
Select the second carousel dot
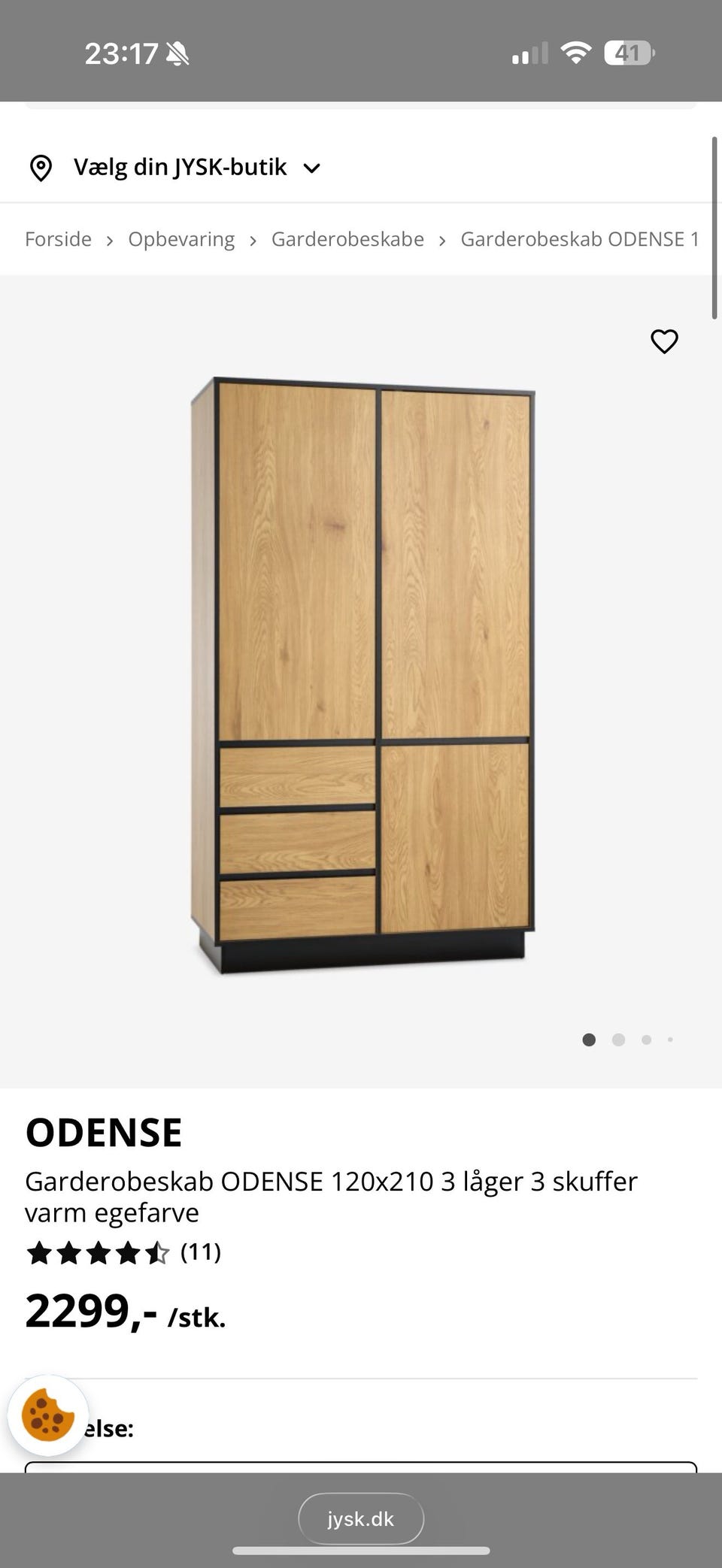pos(618,1040)
